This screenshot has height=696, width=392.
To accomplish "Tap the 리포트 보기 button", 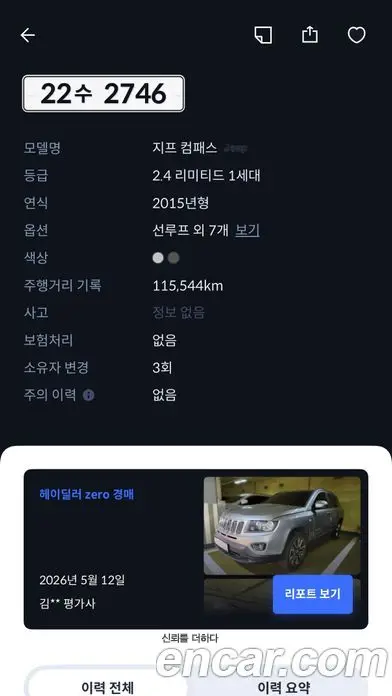I will pos(313,594).
